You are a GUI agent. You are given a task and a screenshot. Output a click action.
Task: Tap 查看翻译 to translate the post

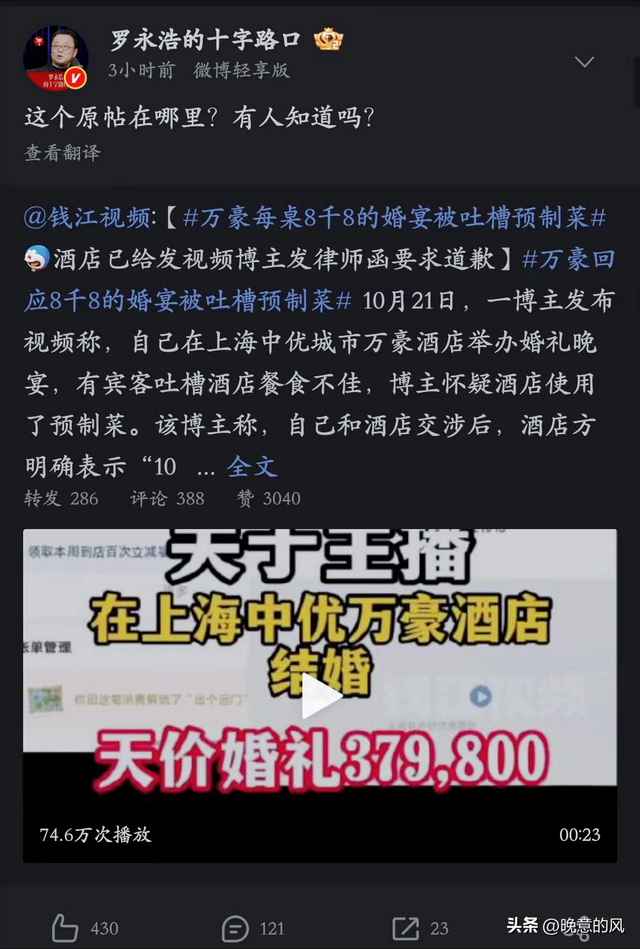(x=62, y=153)
